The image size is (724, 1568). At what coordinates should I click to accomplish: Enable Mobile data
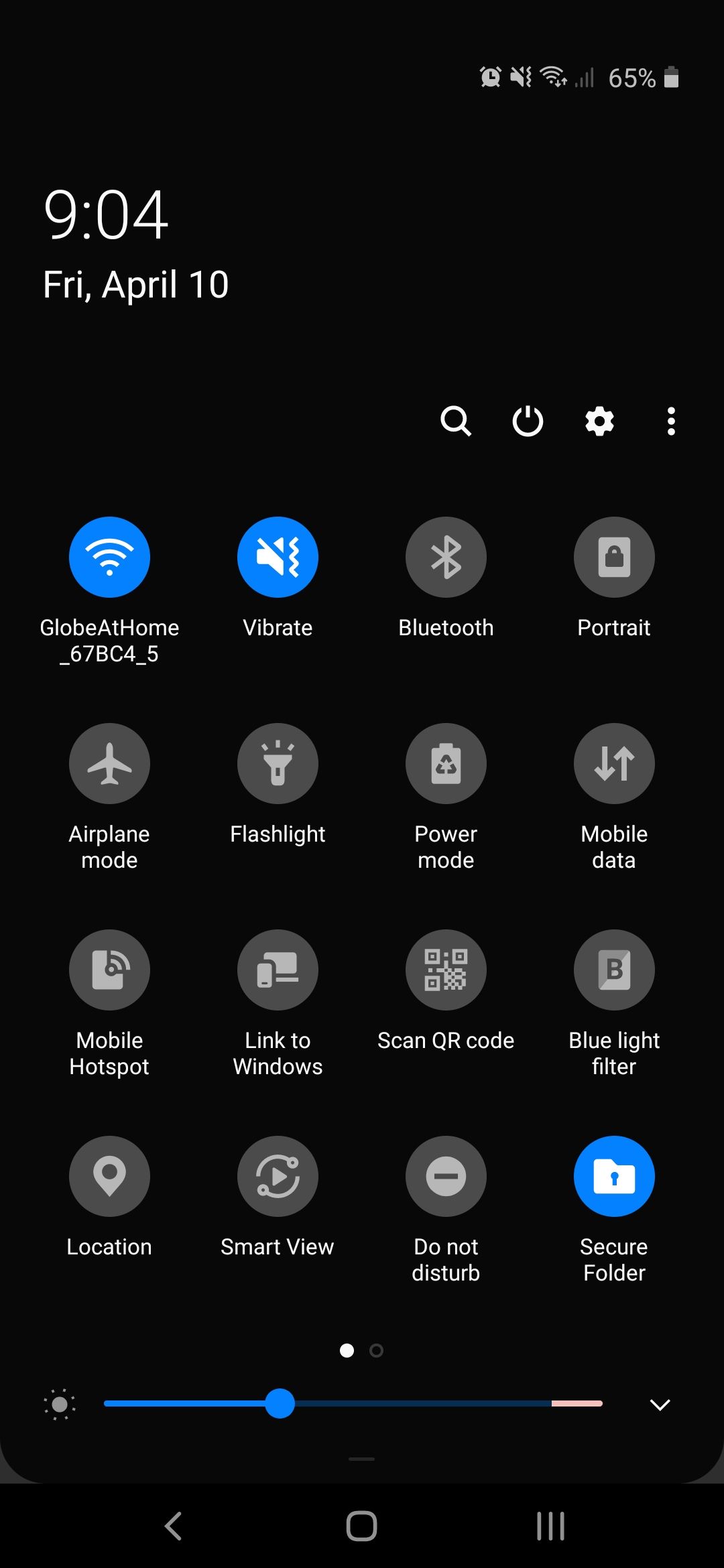click(614, 763)
